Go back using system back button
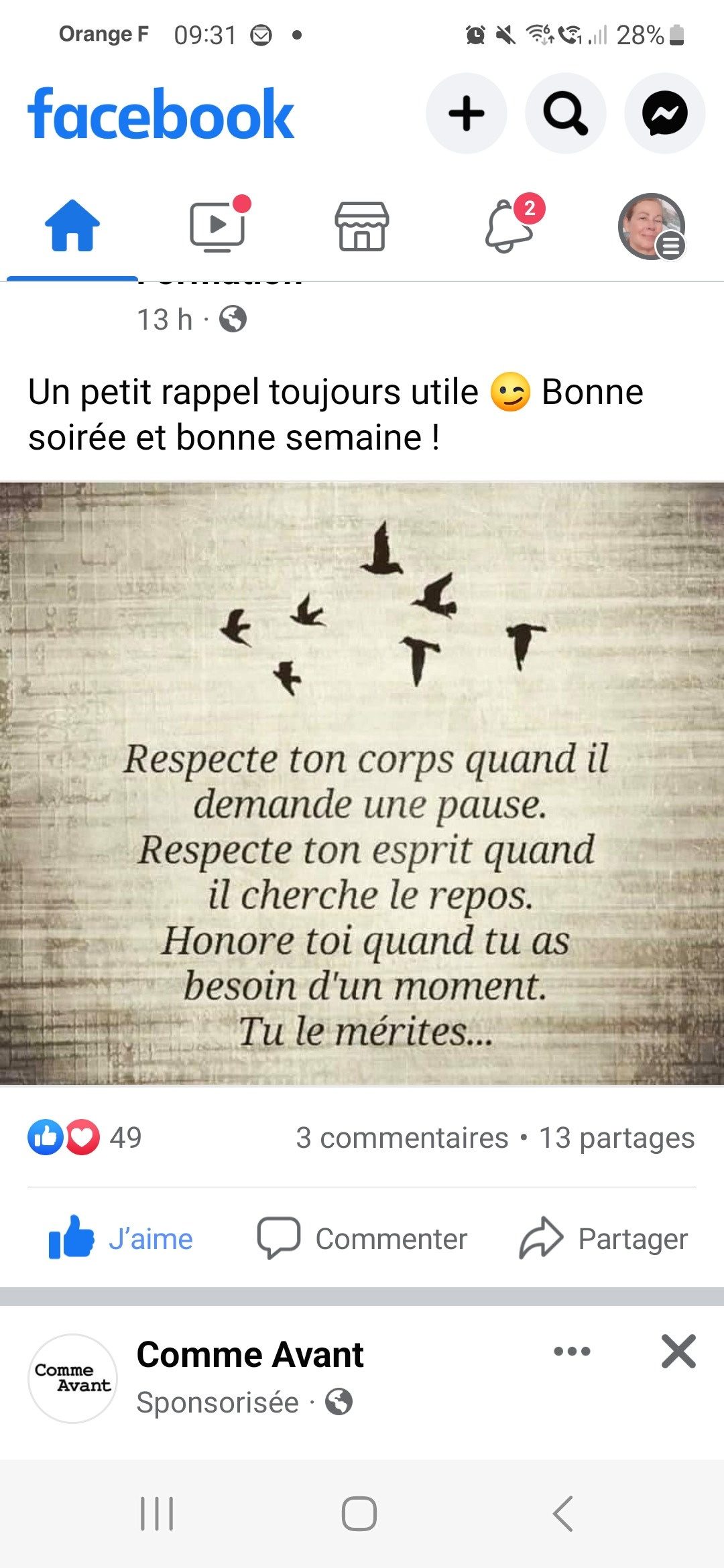 tap(563, 1514)
